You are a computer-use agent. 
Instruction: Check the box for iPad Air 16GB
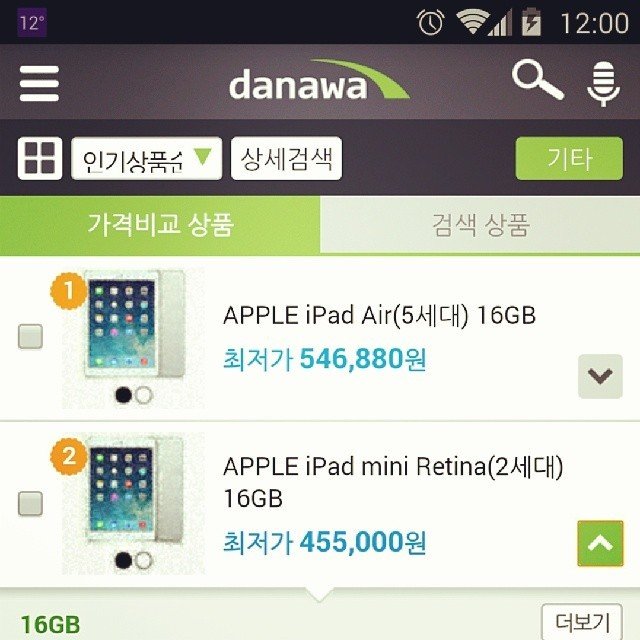pos(31,338)
